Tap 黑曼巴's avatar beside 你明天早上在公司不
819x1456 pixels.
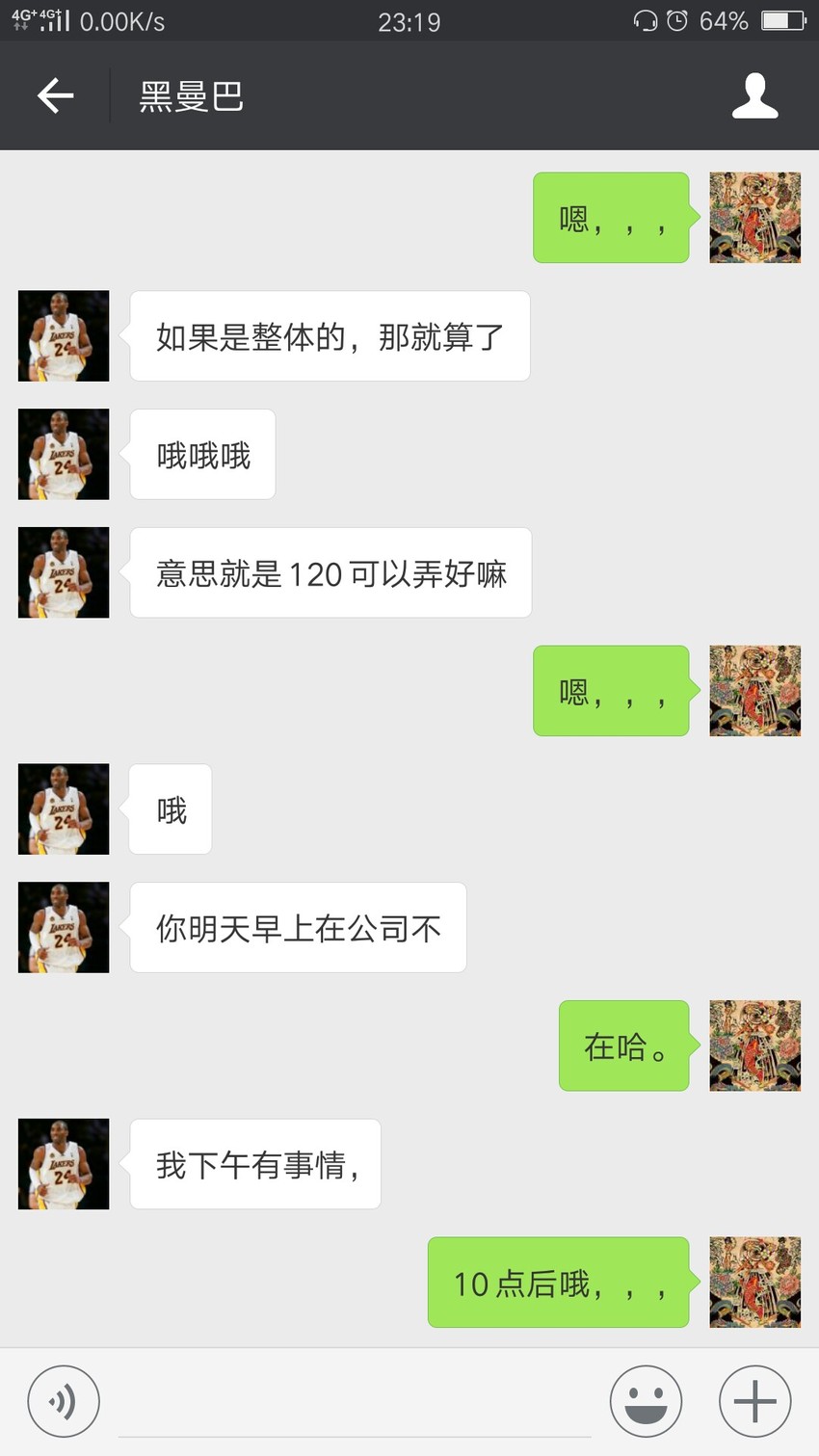64,927
